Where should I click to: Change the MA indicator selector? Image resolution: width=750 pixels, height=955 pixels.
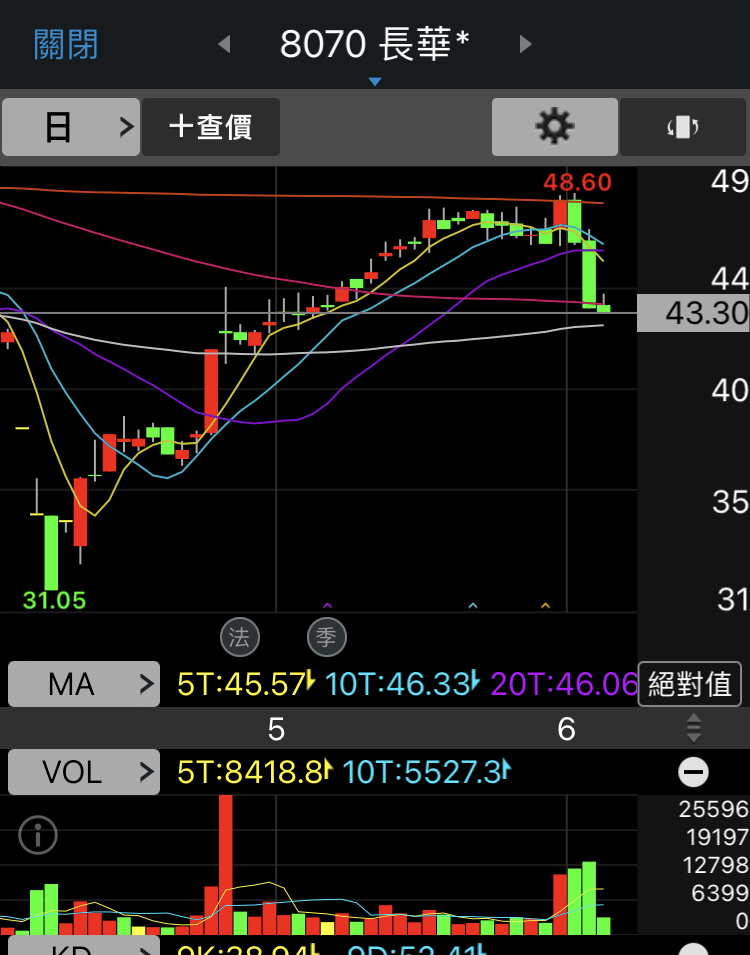point(84,684)
